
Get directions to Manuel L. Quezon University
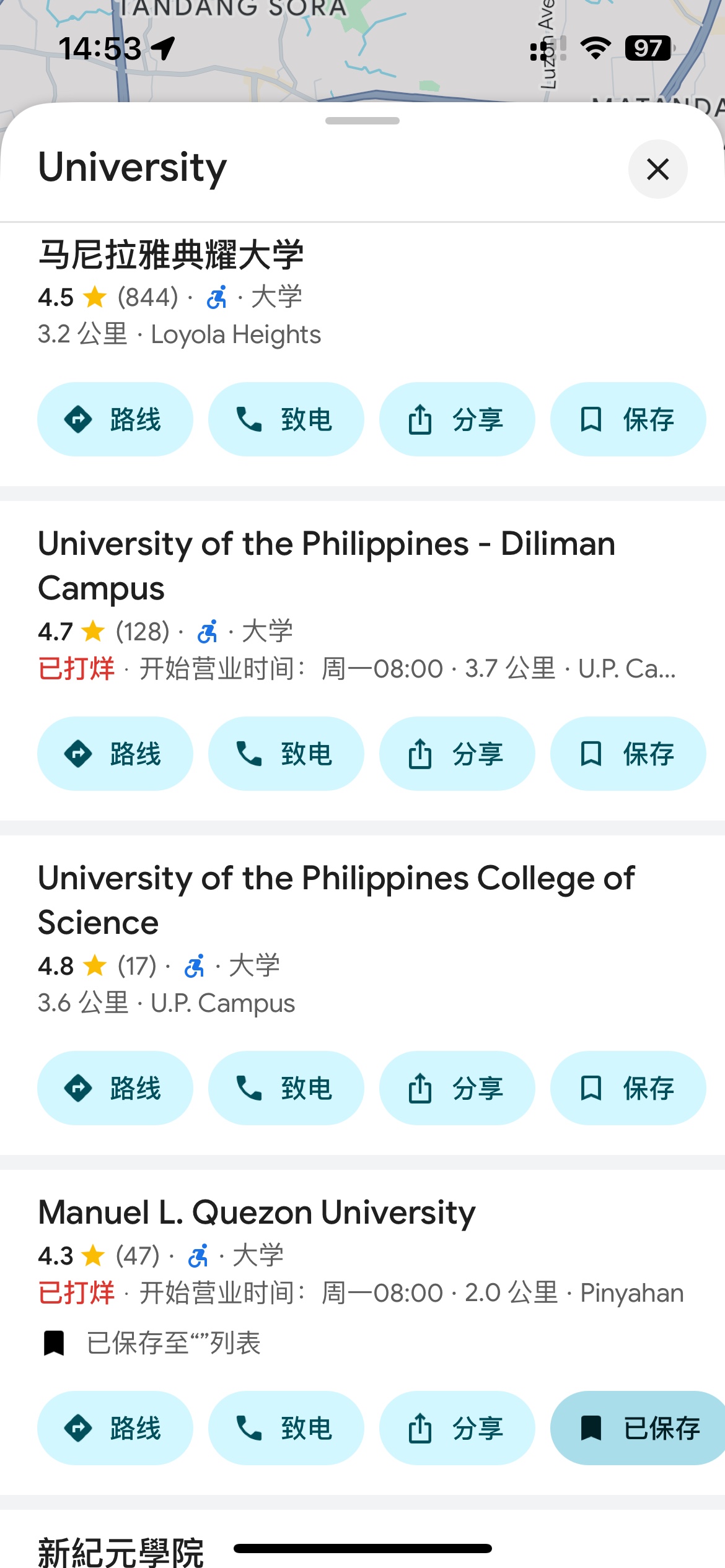pos(115,1428)
